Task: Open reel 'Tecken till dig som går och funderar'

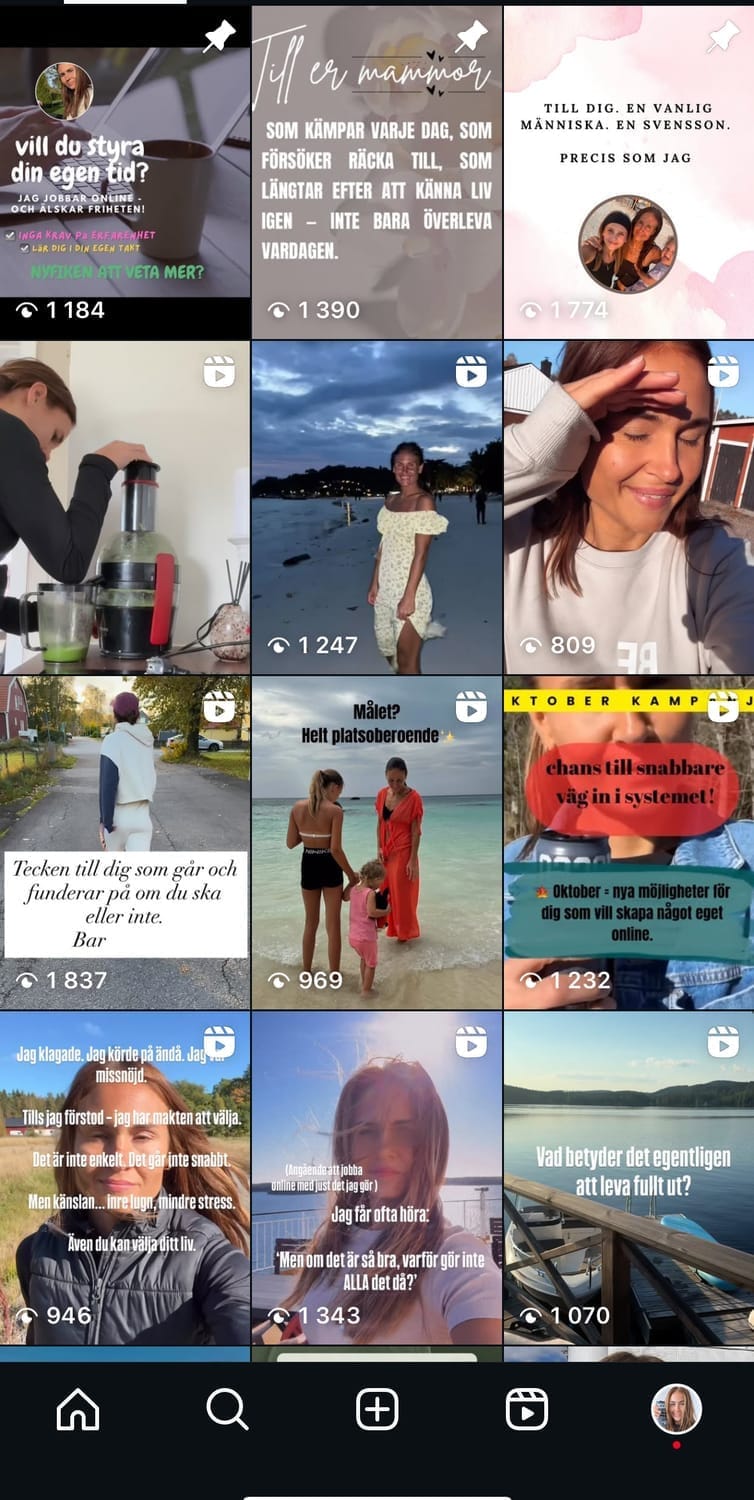Action: point(124,843)
